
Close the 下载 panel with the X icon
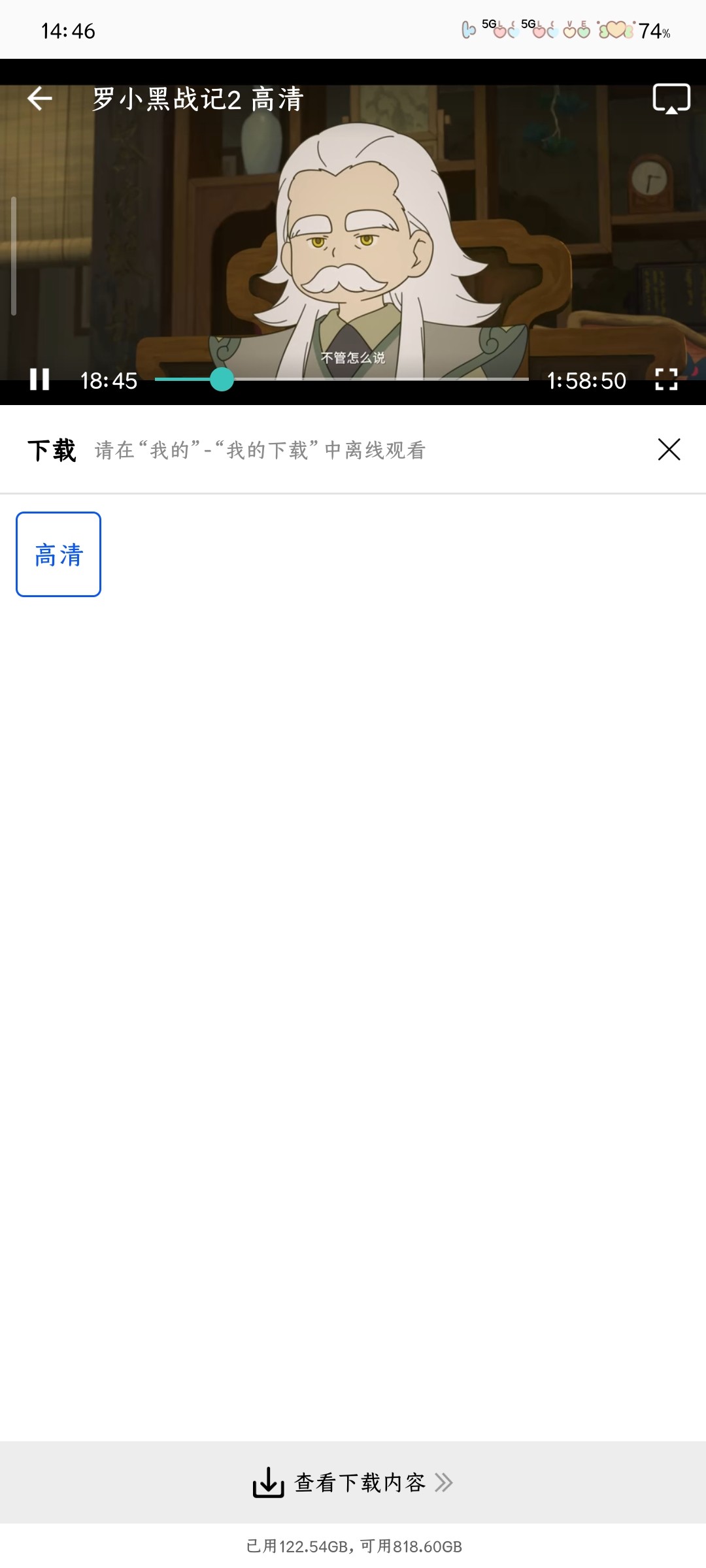668,449
